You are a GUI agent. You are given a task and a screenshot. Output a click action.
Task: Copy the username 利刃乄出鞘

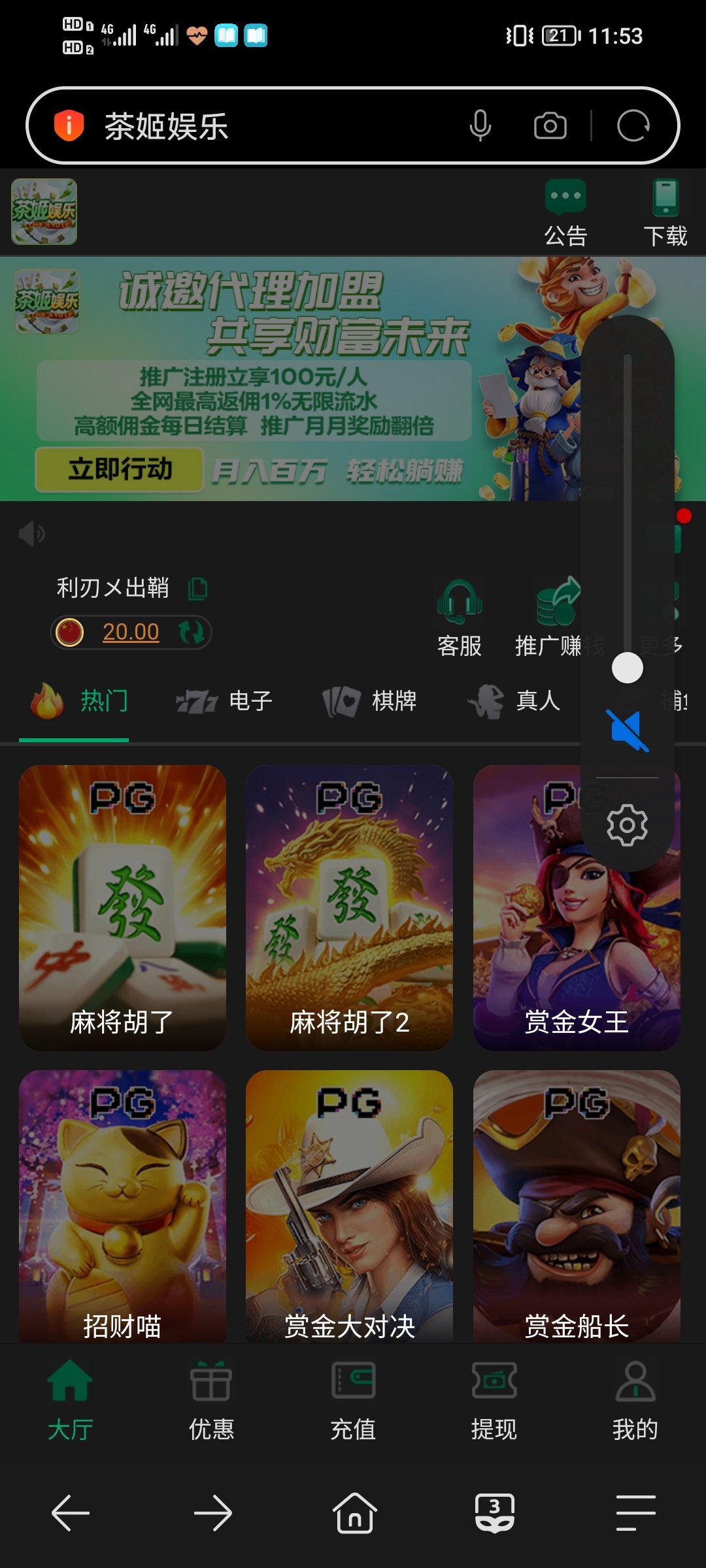click(x=198, y=589)
